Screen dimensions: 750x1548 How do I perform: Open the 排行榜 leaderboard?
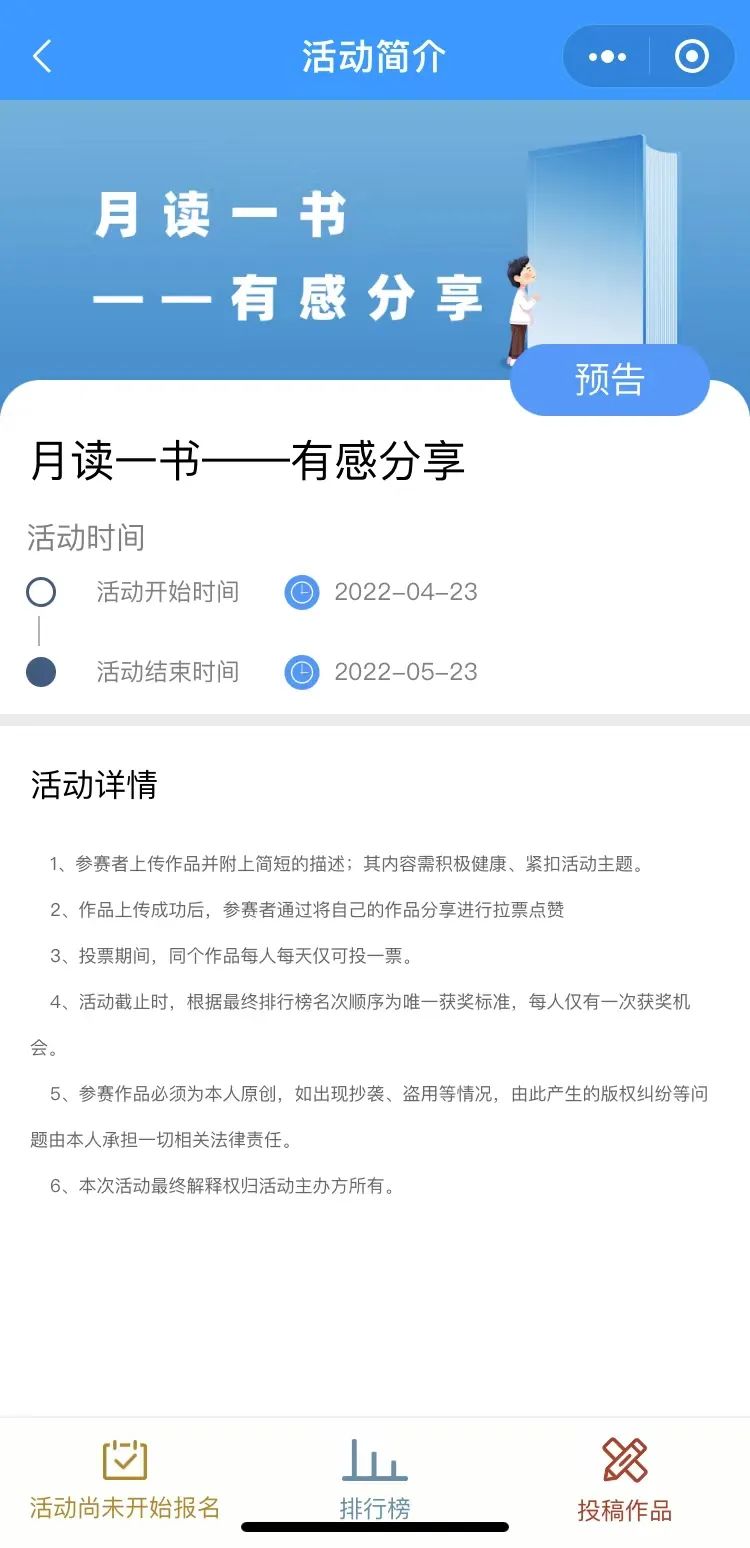(x=375, y=1480)
